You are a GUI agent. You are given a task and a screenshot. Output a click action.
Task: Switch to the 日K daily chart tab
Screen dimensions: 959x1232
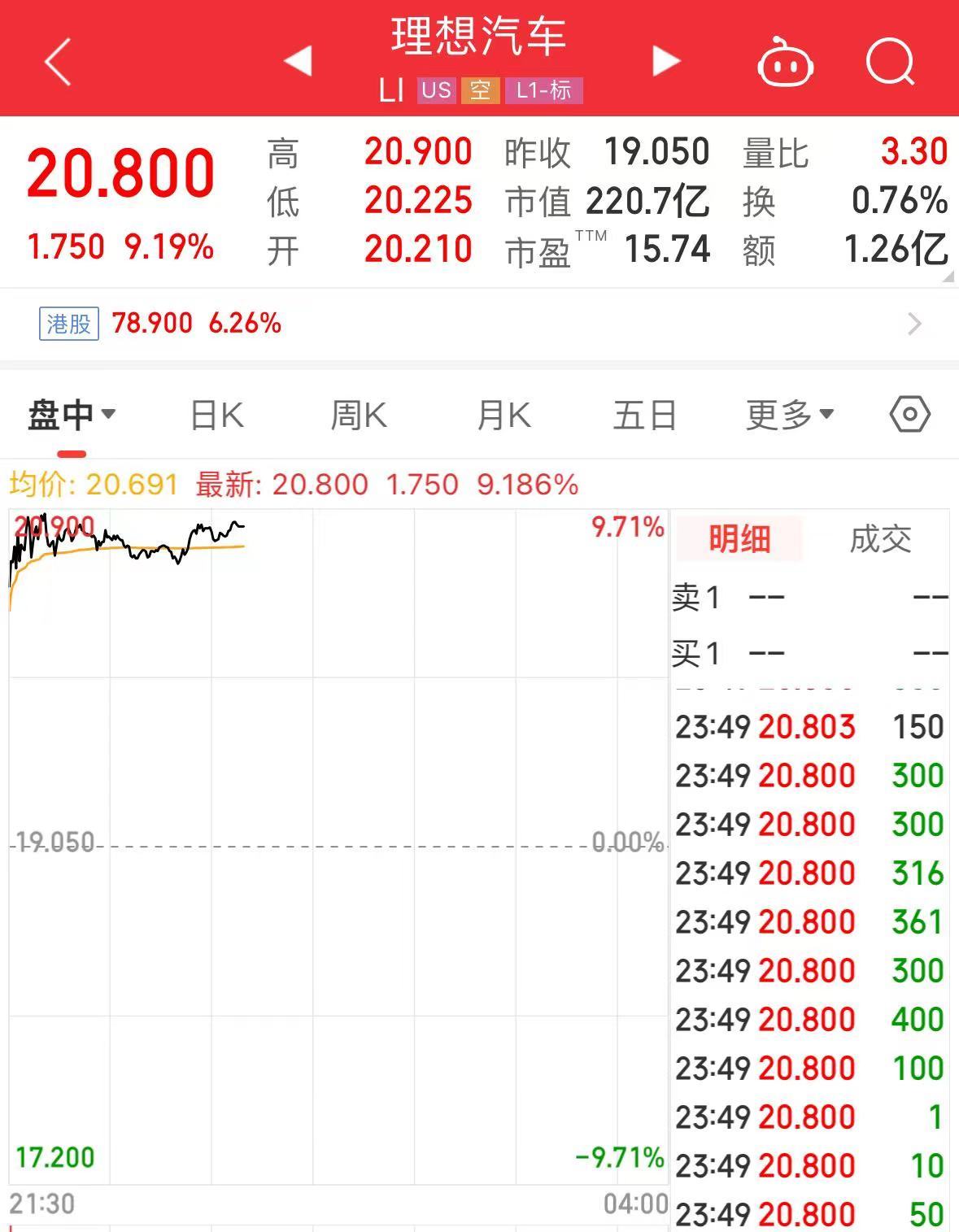pyautogui.click(x=216, y=414)
